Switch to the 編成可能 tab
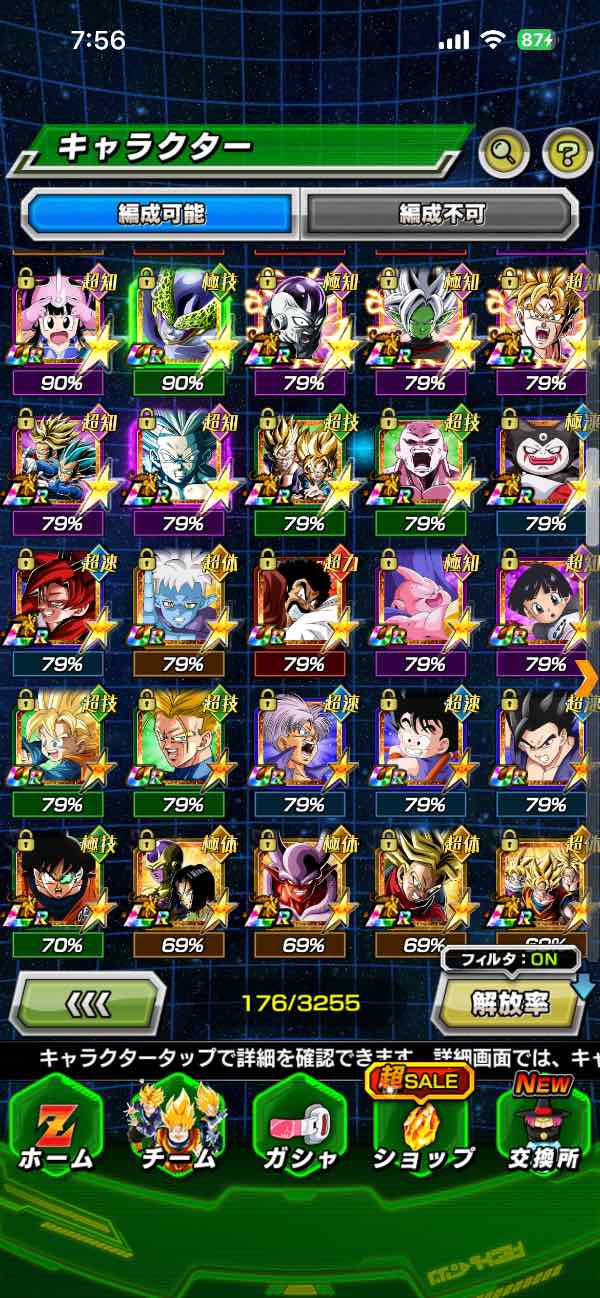 point(162,214)
